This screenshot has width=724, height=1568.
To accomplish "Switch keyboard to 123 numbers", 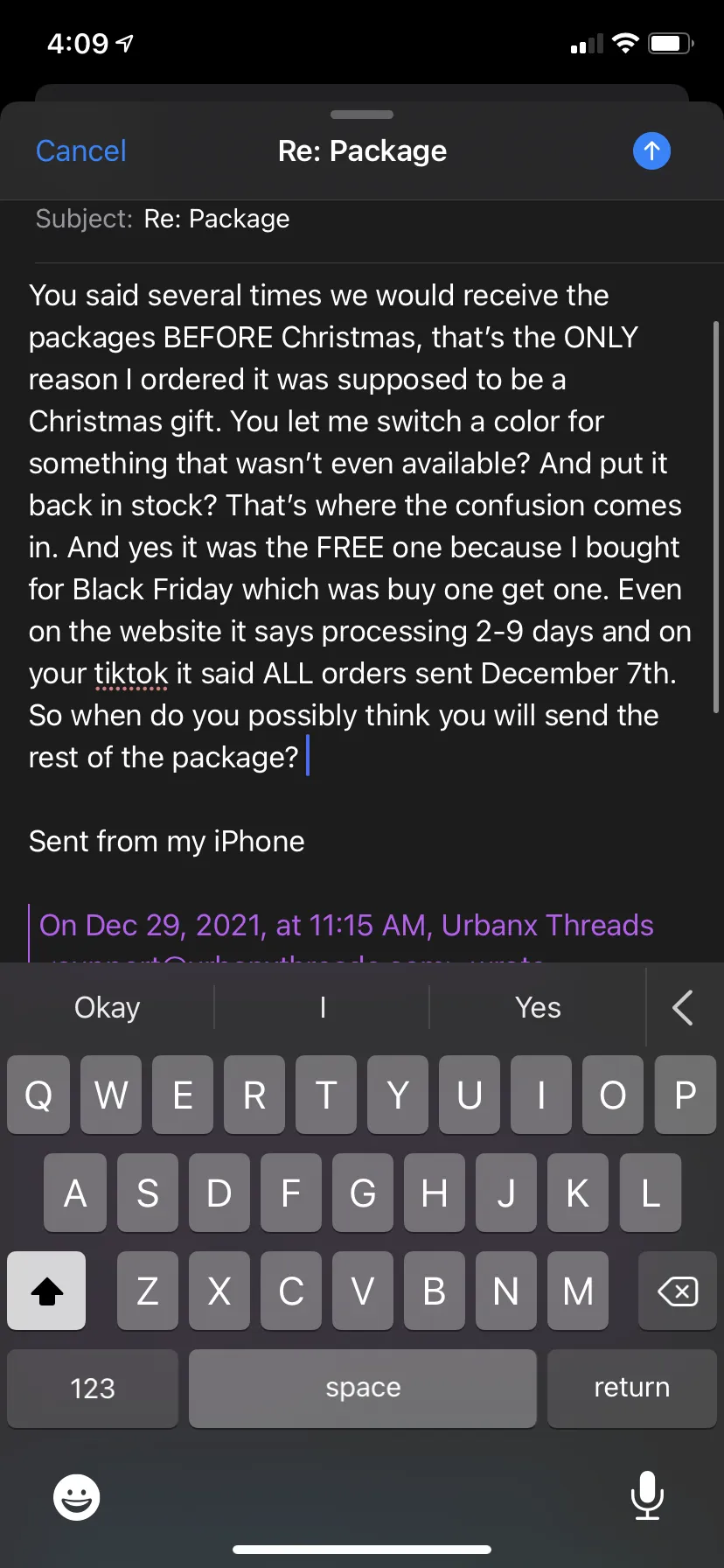I will (93, 1389).
